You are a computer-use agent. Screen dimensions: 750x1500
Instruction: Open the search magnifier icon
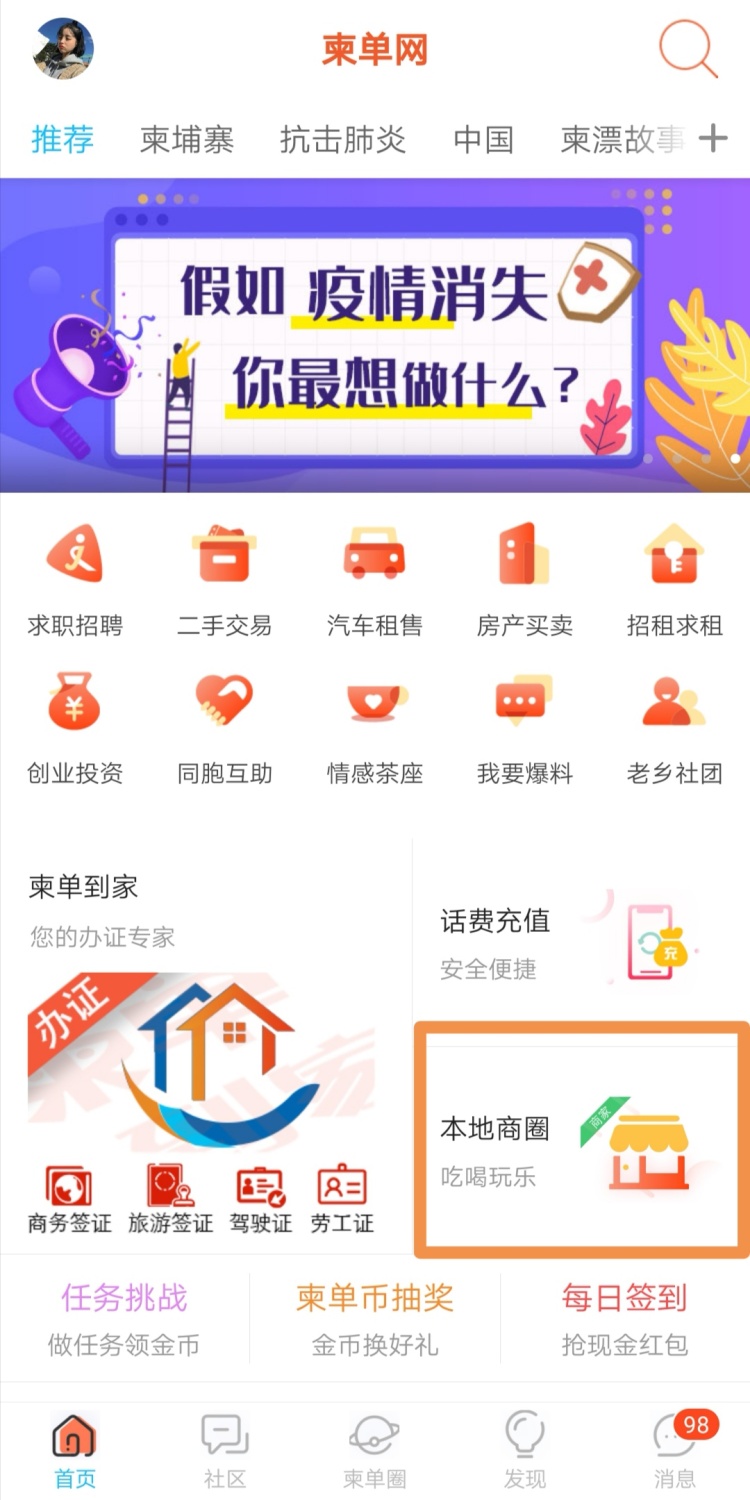tap(688, 48)
